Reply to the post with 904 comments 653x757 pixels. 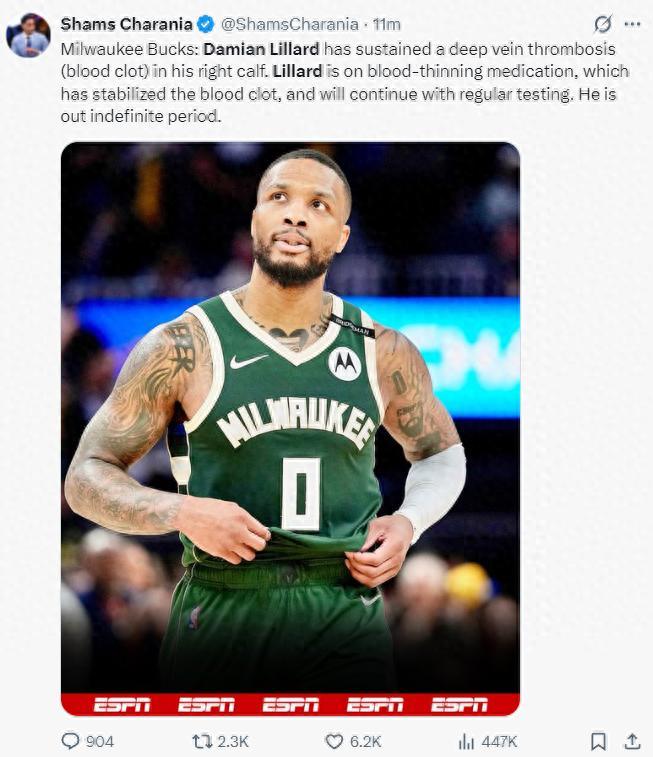click(x=71, y=741)
